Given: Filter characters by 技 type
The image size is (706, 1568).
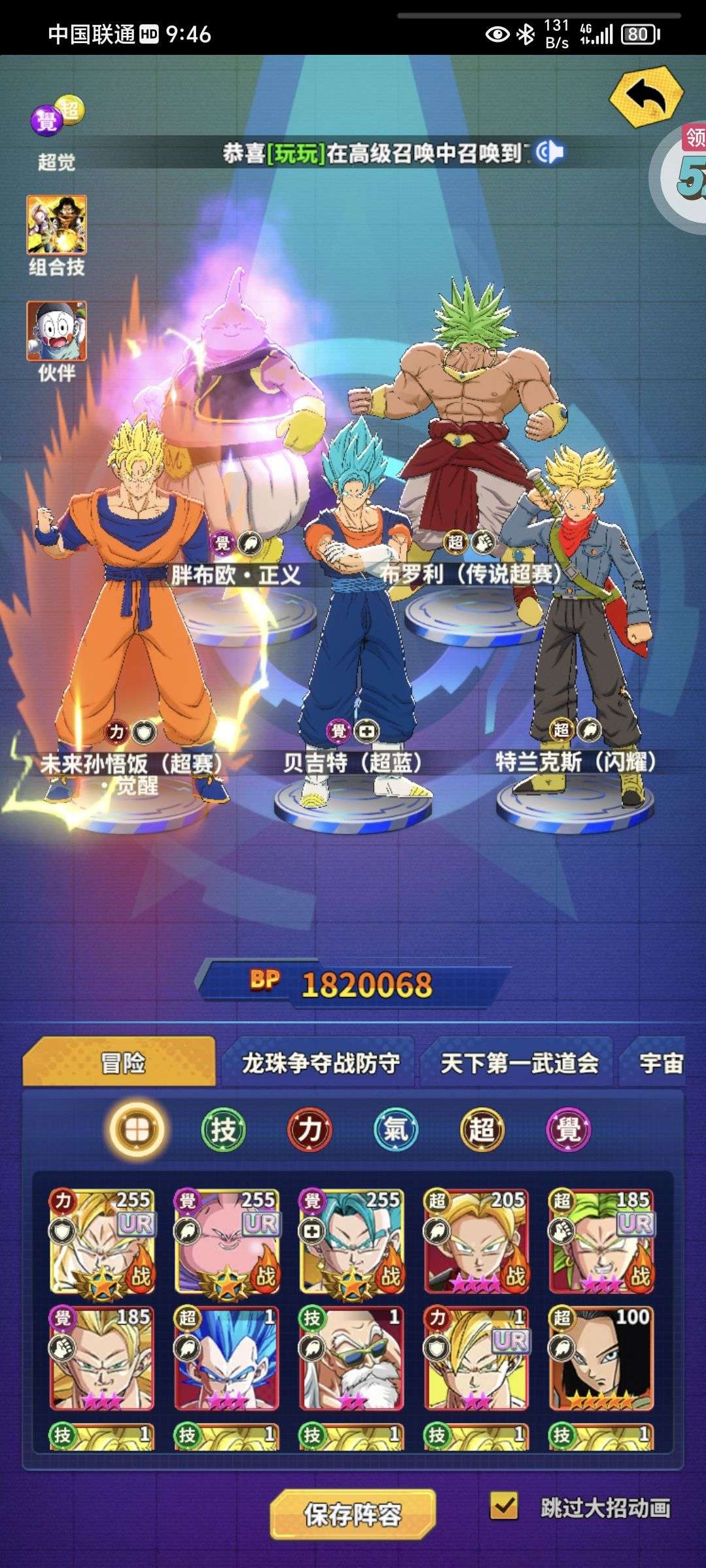Looking at the screenshot, I should (223, 1129).
